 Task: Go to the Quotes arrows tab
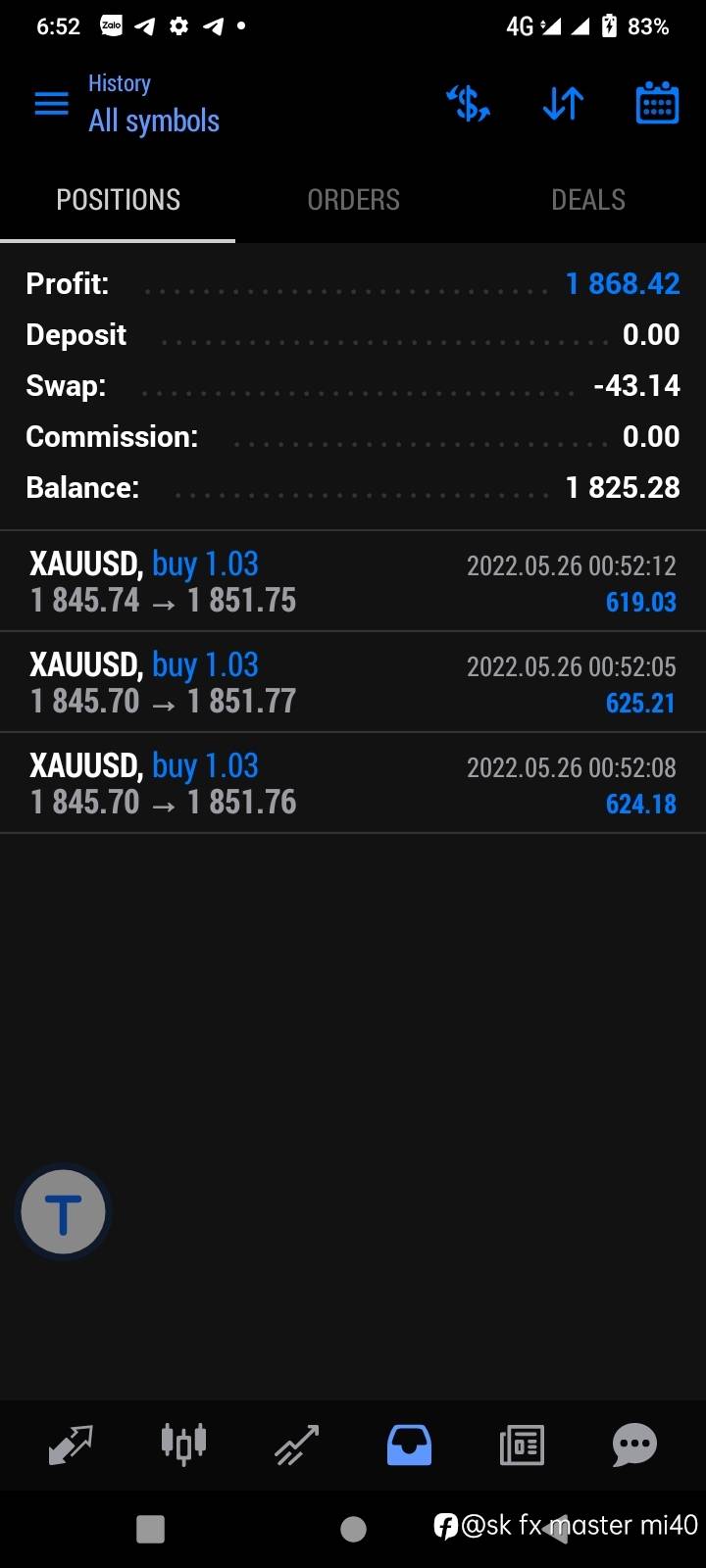71,1445
